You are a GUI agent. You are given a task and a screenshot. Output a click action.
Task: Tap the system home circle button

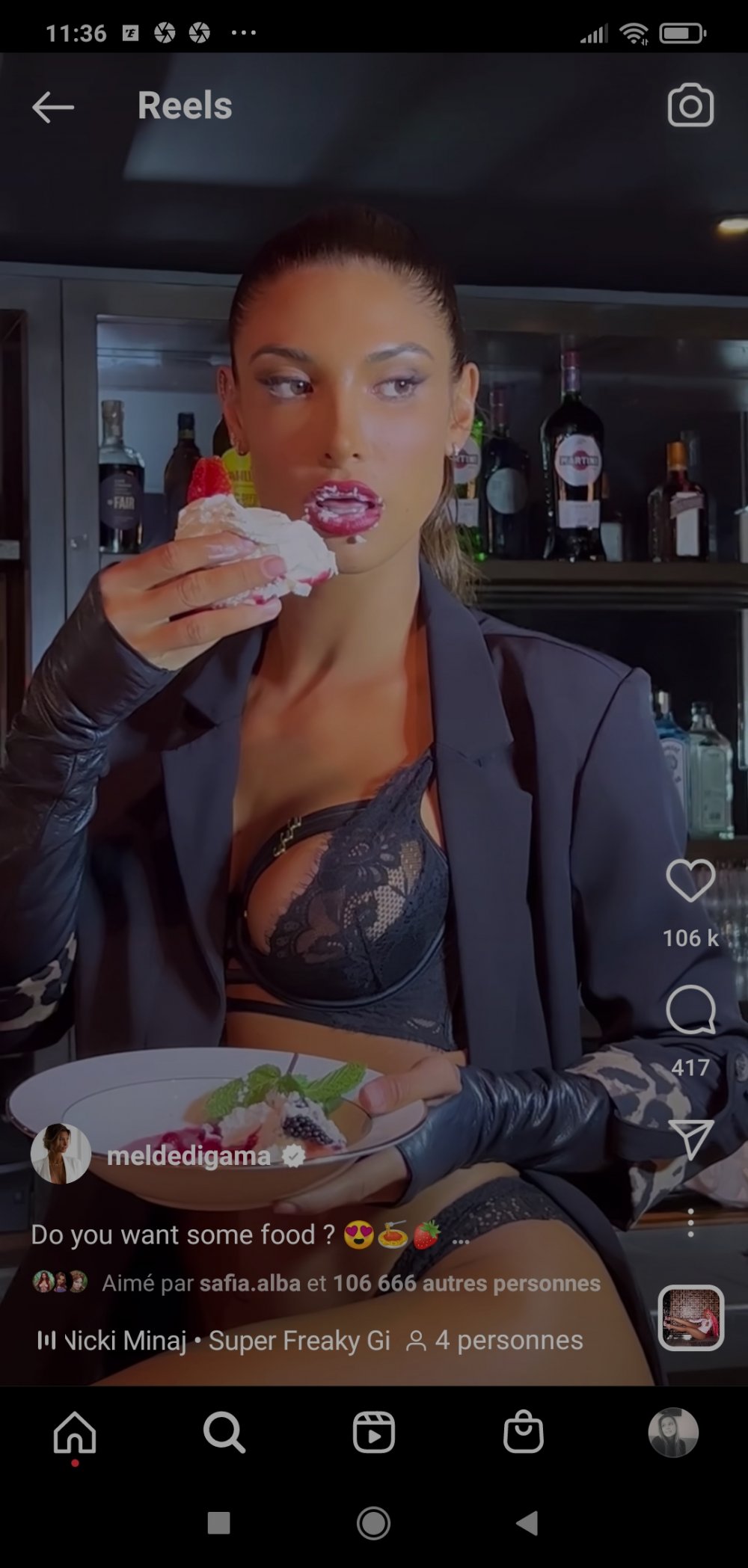(373, 1523)
